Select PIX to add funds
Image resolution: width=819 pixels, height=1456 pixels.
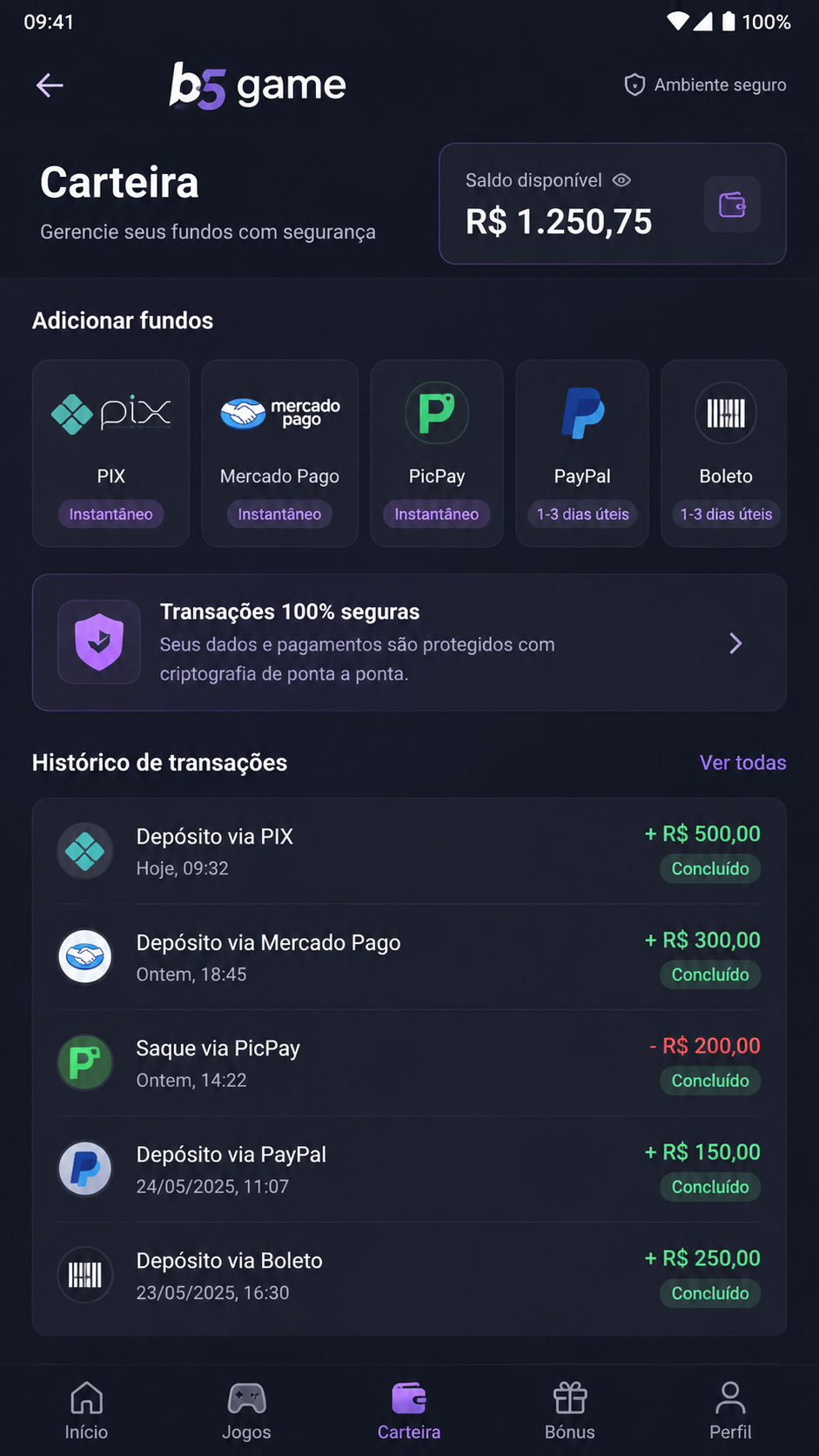[x=111, y=453]
